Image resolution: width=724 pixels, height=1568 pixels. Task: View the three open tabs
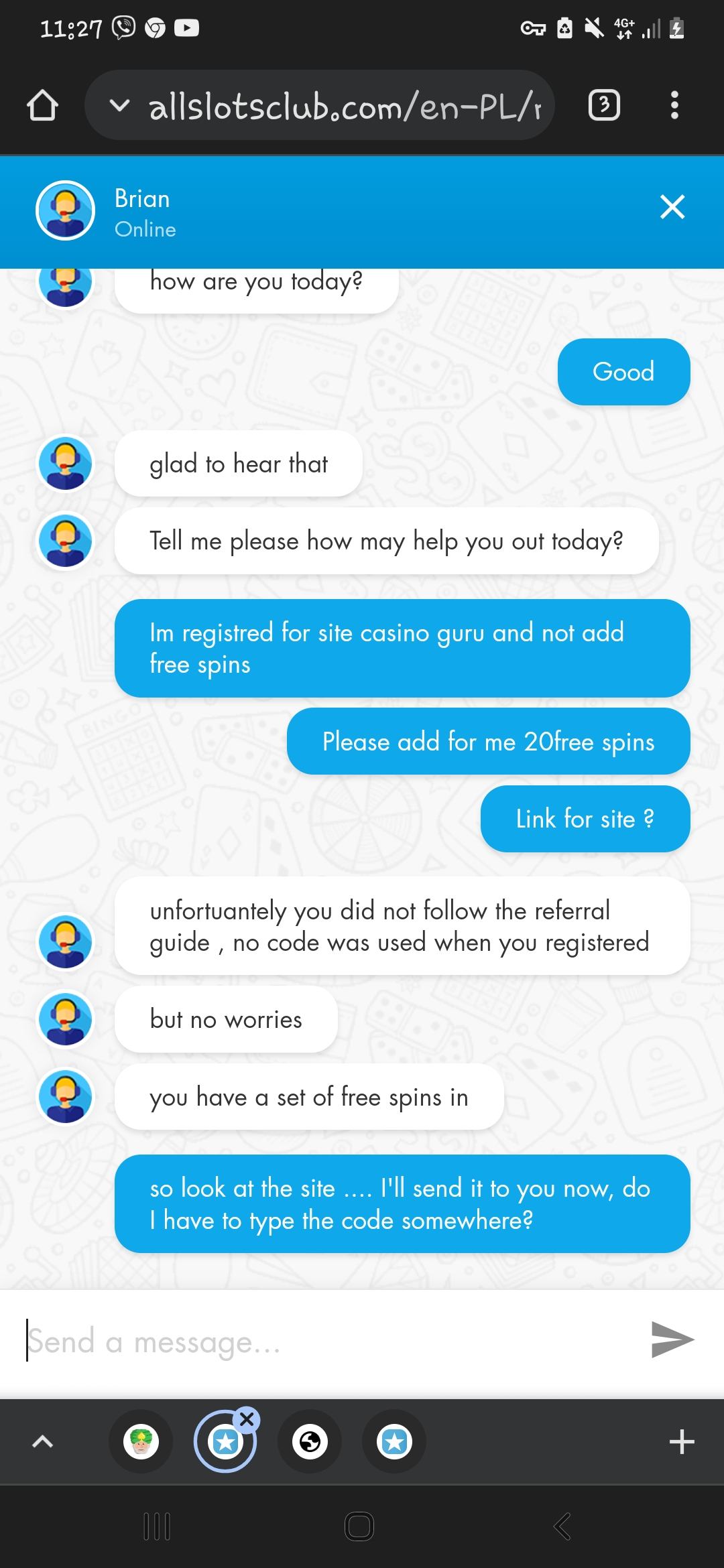coord(603,106)
